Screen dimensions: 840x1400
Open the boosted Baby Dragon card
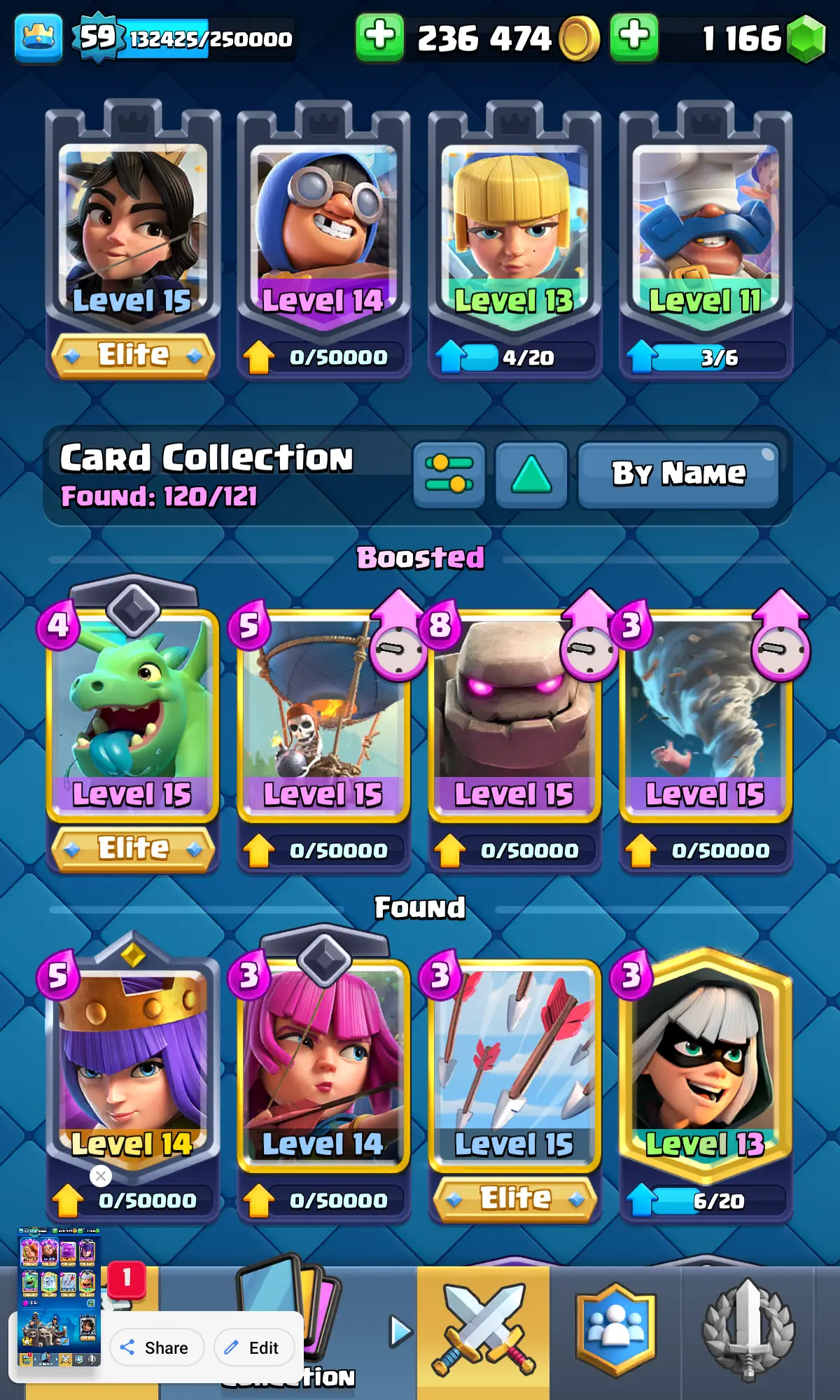(x=133, y=714)
